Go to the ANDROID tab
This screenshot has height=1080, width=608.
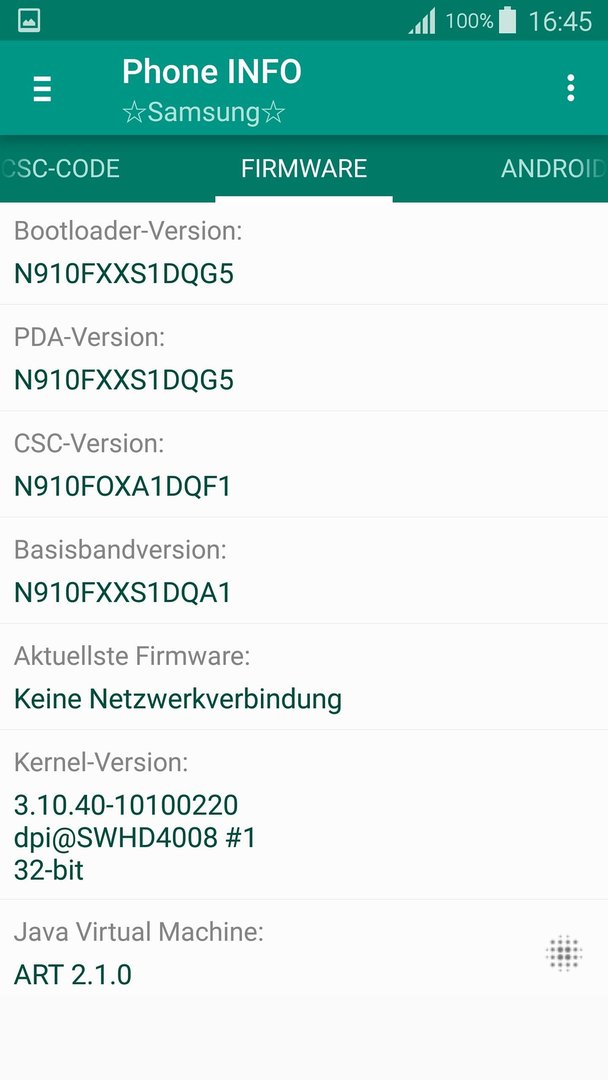(554, 169)
